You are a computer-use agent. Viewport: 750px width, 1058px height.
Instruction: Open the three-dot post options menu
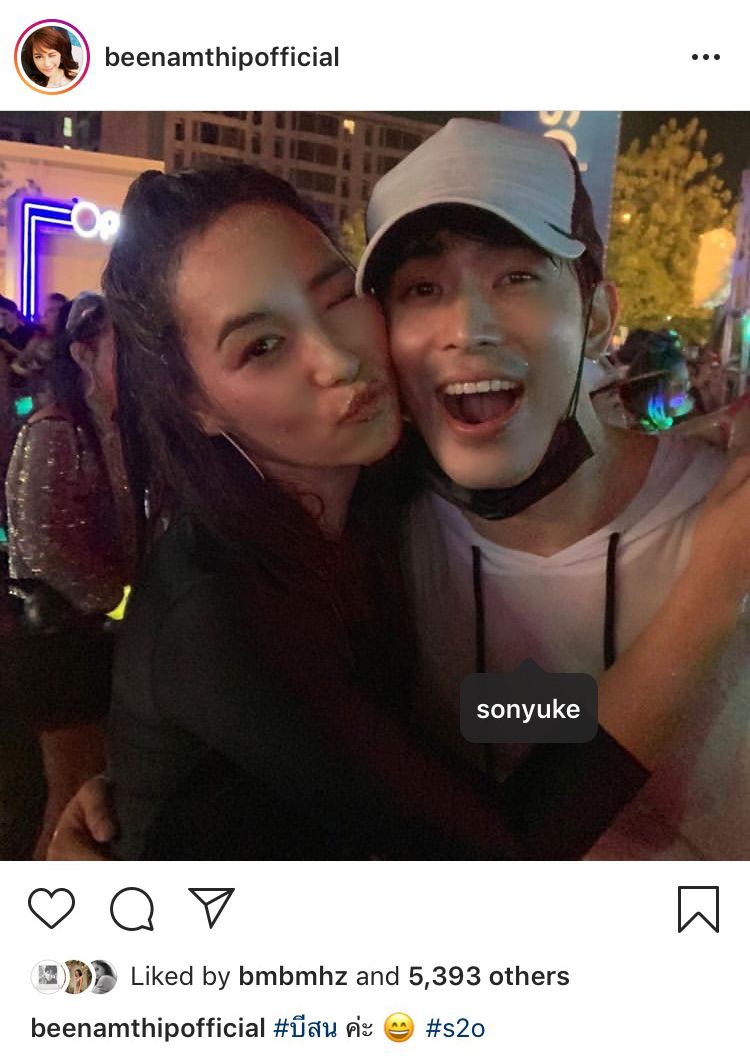pos(705,57)
